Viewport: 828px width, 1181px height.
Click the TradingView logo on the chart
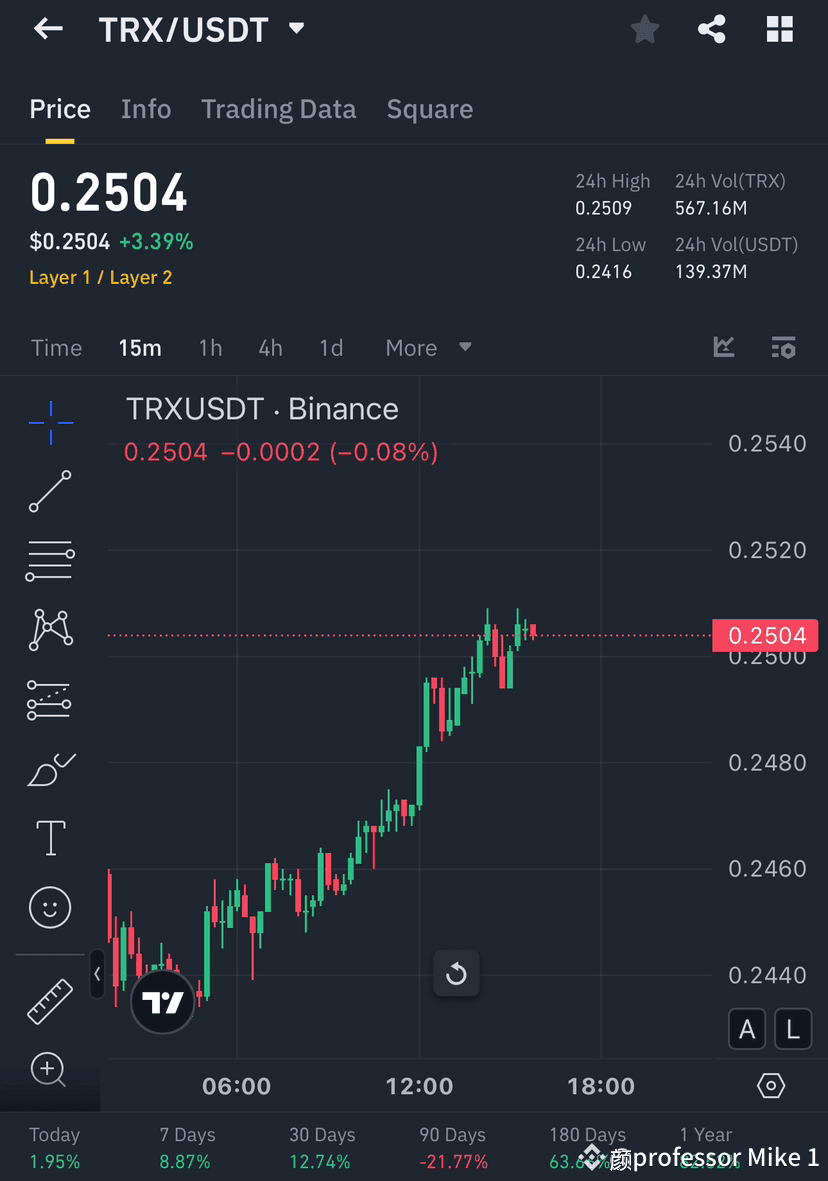162,1002
